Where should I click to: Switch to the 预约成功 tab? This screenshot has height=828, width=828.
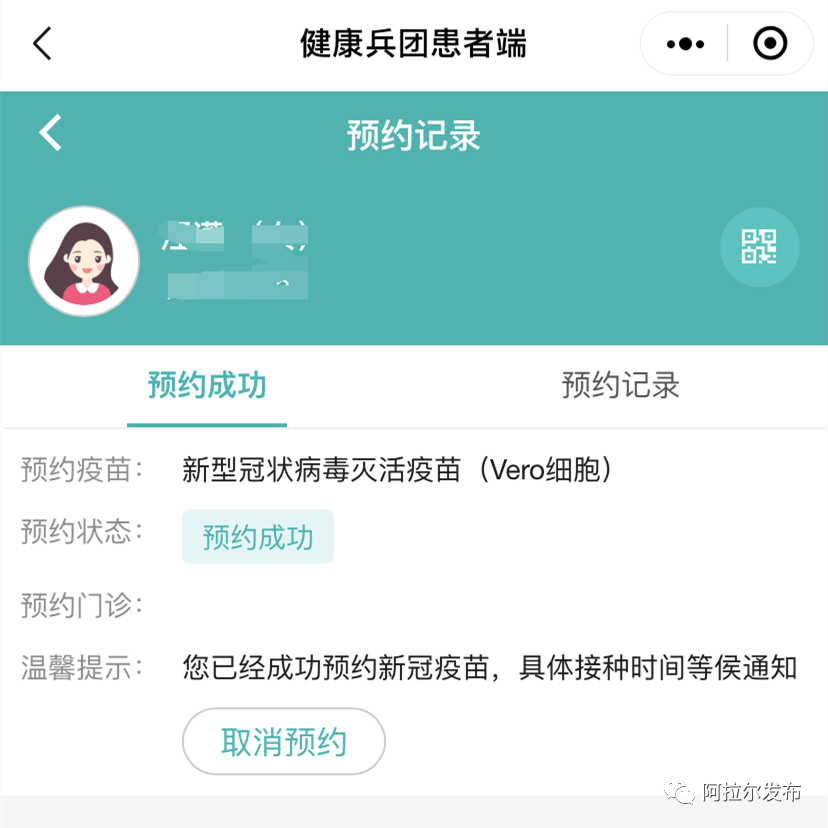click(x=207, y=386)
